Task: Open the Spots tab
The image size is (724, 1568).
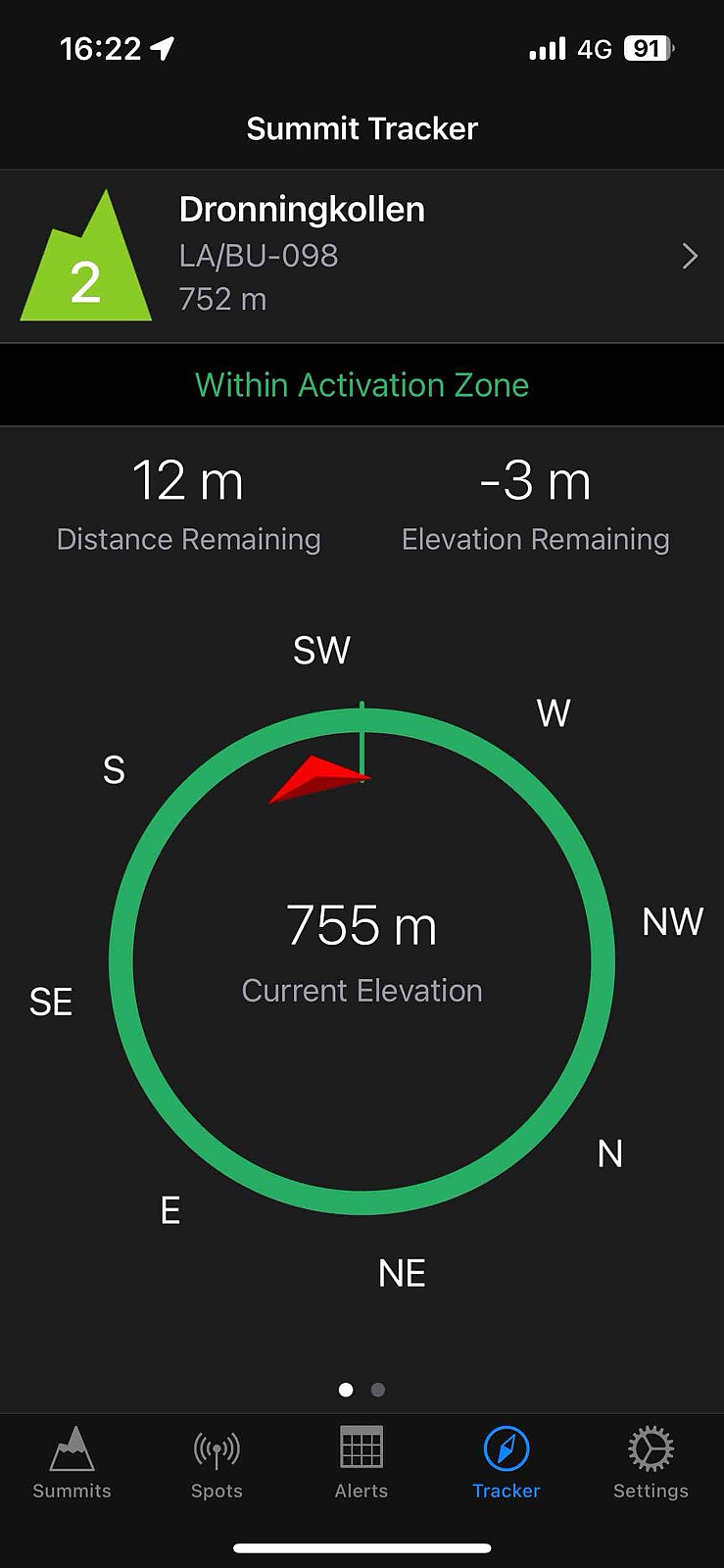Action: click(217, 1463)
